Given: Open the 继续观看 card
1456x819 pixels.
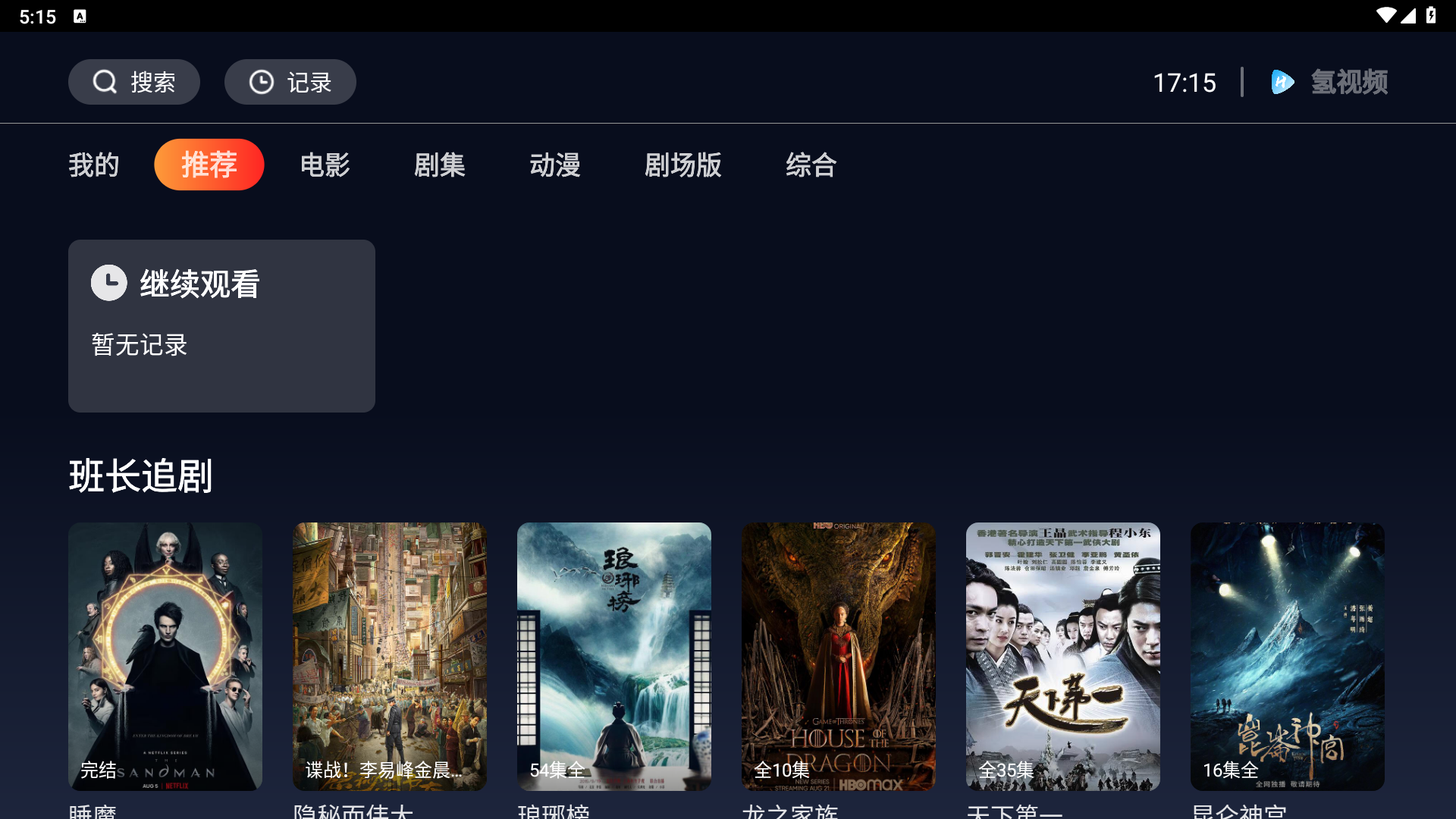Looking at the screenshot, I should [221, 326].
